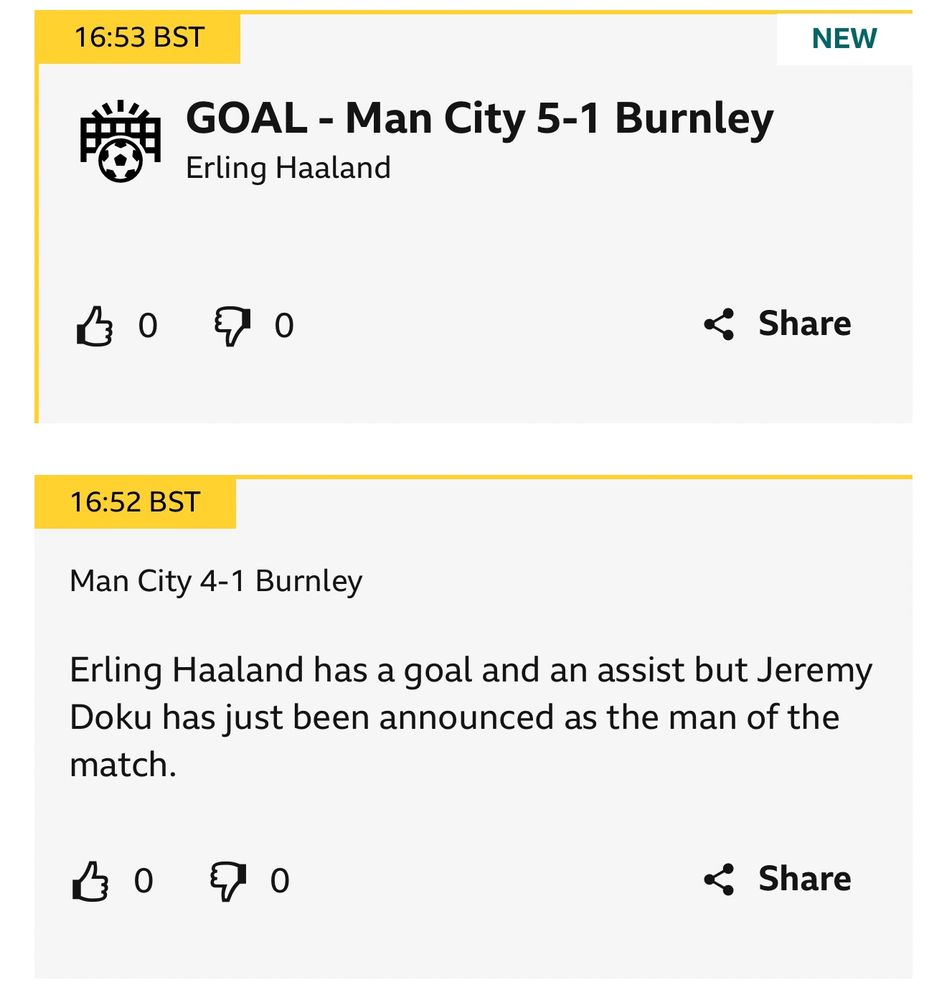This screenshot has height=1000, width=947.
Task: Share the Man City 5-1 Burnley goal post
Action: [777, 324]
